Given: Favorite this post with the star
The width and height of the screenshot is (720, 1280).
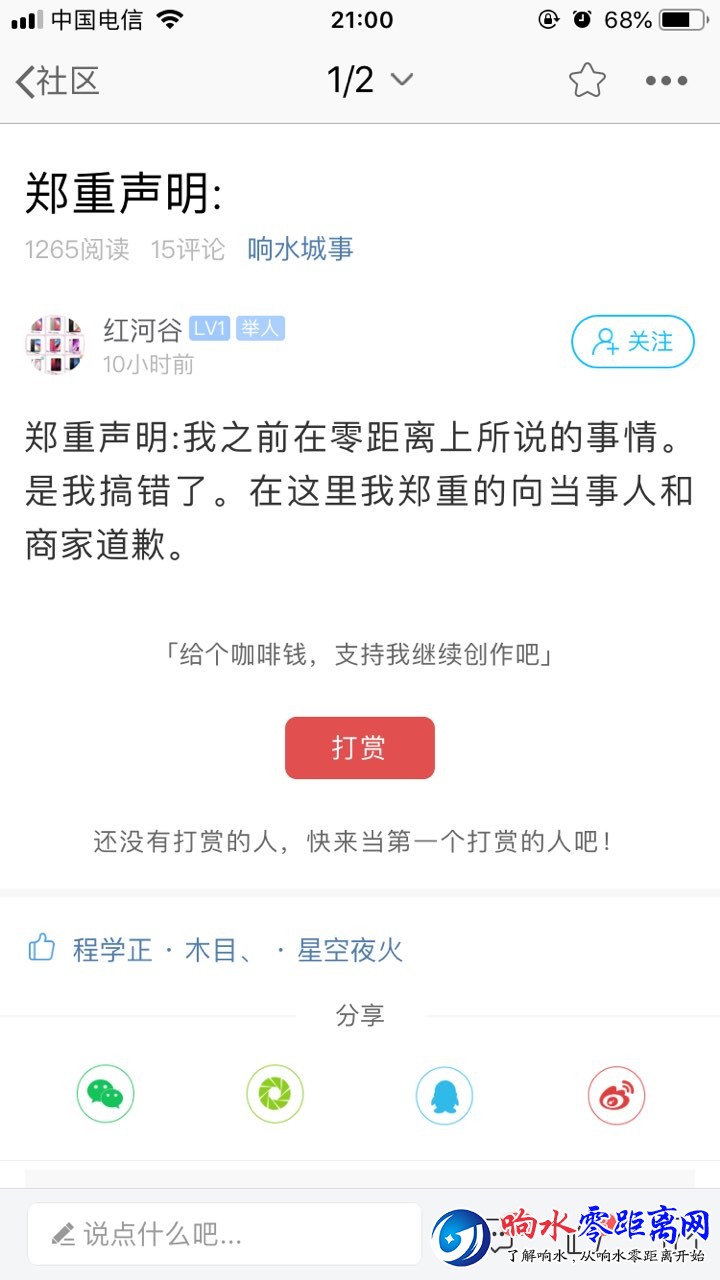Looking at the screenshot, I should click(x=587, y=81).
